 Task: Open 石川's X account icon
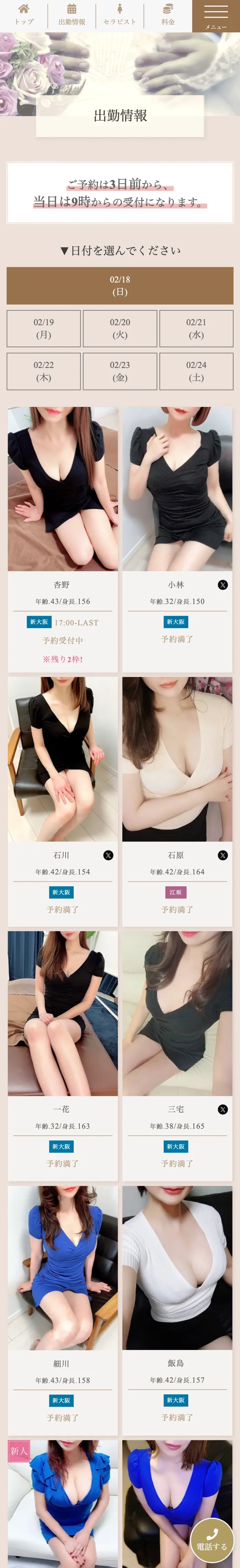108,855
